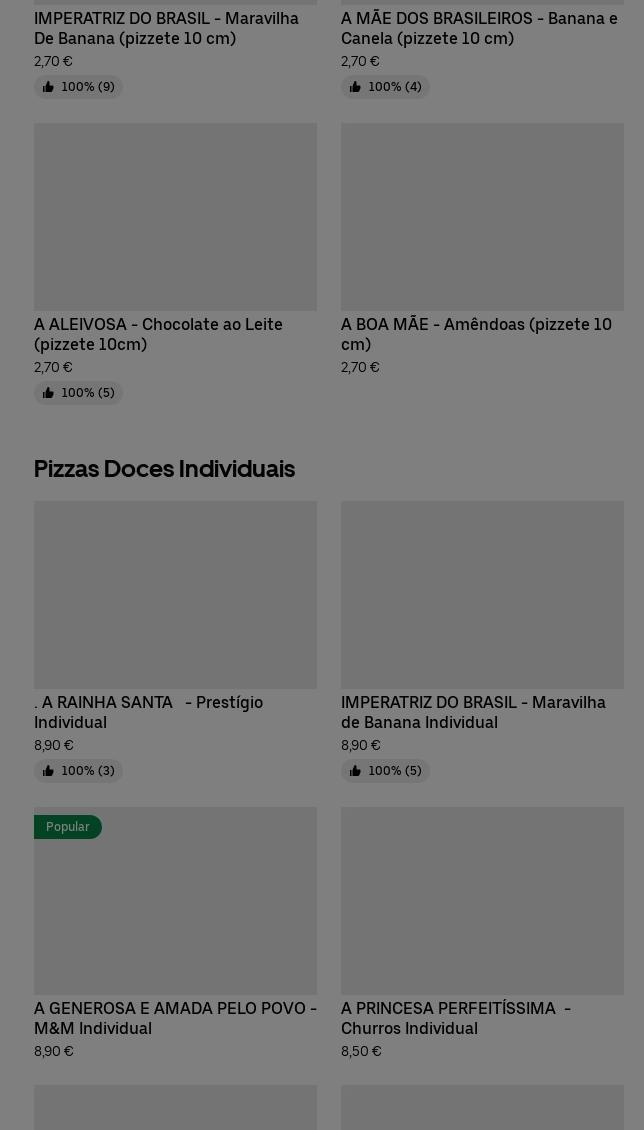Select A MÃE DOS BRASILEIROS Banana e Canela
Viewport: 644px width, 1130px height.
point(479,28)
